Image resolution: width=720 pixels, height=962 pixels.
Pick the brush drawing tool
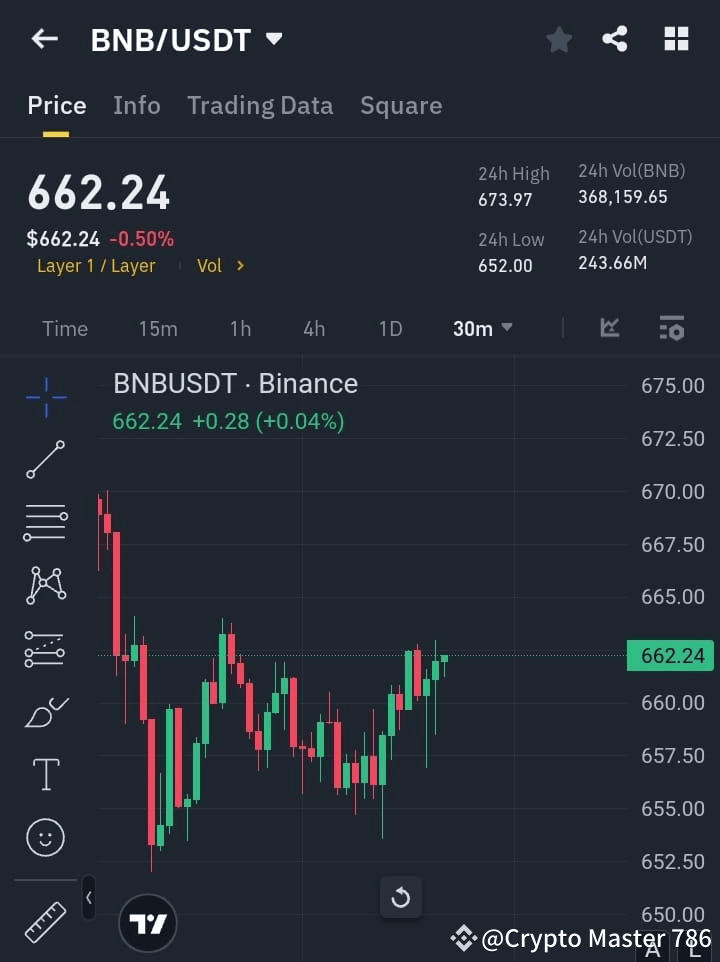45,711
